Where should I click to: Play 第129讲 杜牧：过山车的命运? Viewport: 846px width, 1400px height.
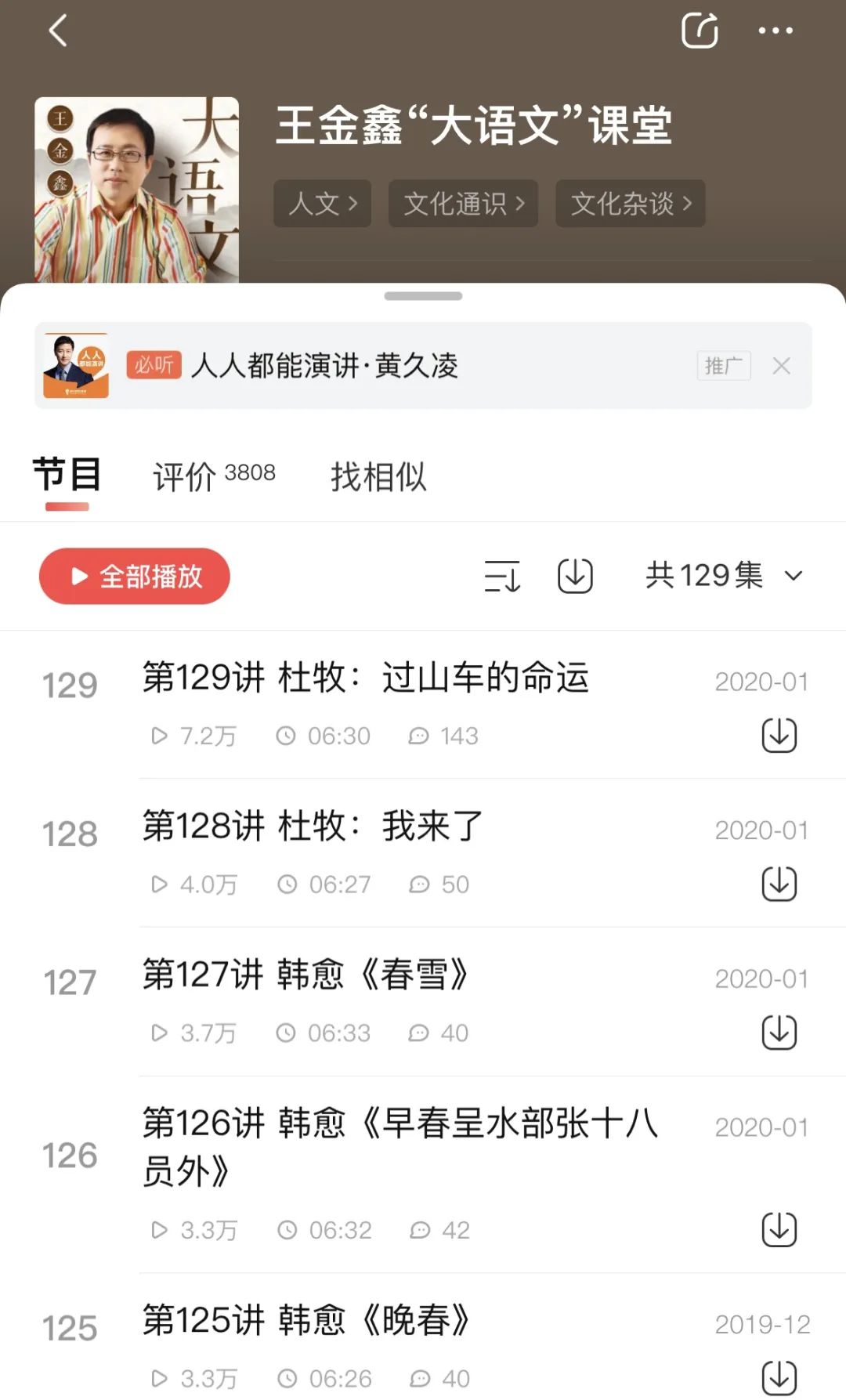coord(365,677)
